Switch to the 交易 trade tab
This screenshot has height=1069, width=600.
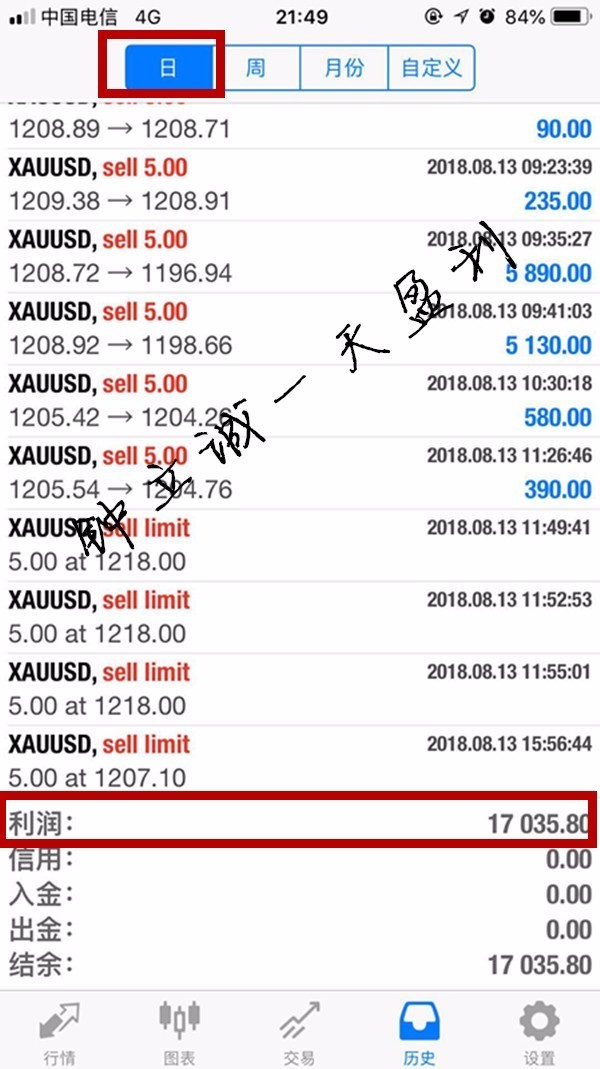click(x=299, y=1030)
